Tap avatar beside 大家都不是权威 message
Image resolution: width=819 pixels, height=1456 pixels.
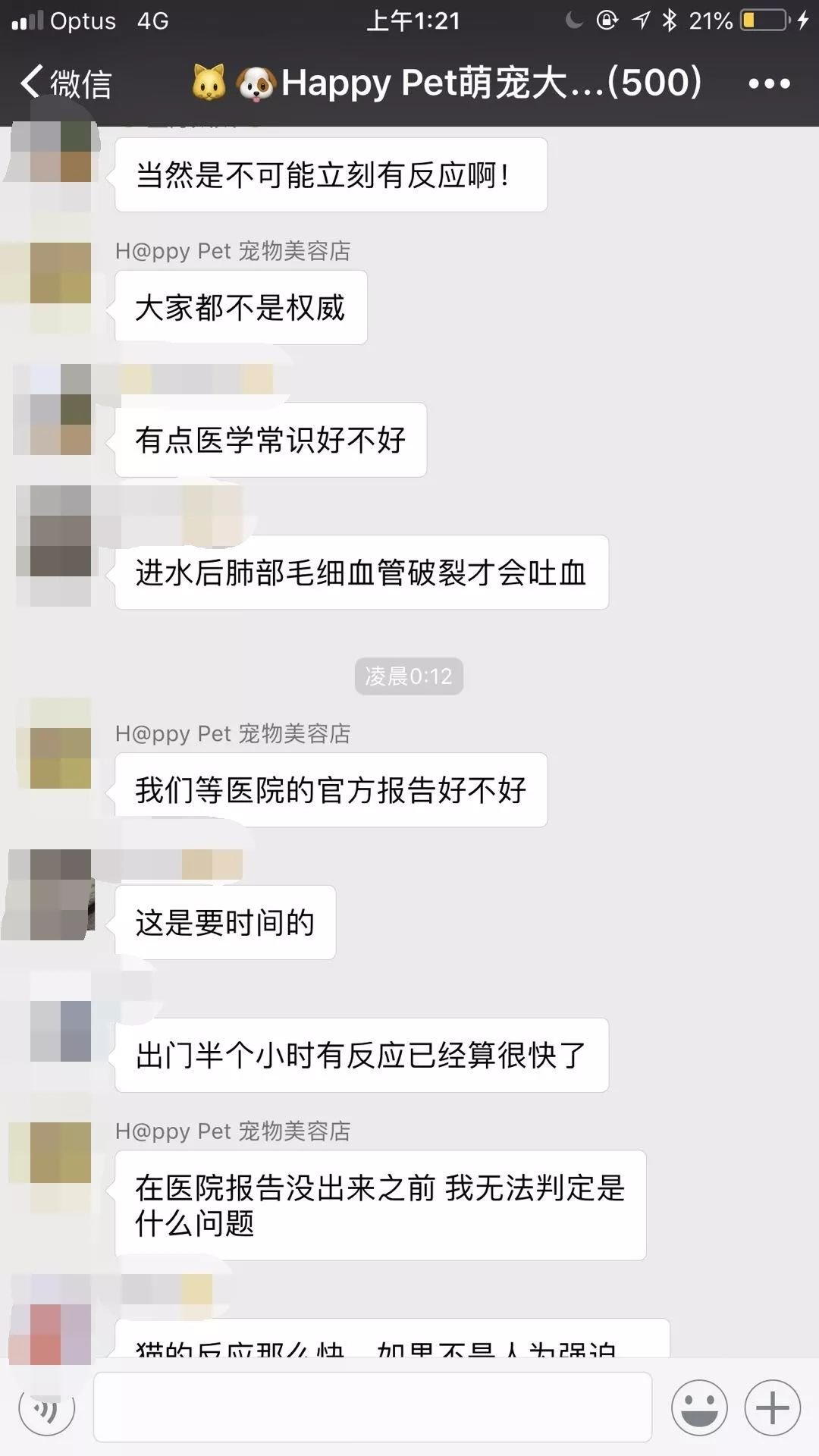tap(59, 275)
